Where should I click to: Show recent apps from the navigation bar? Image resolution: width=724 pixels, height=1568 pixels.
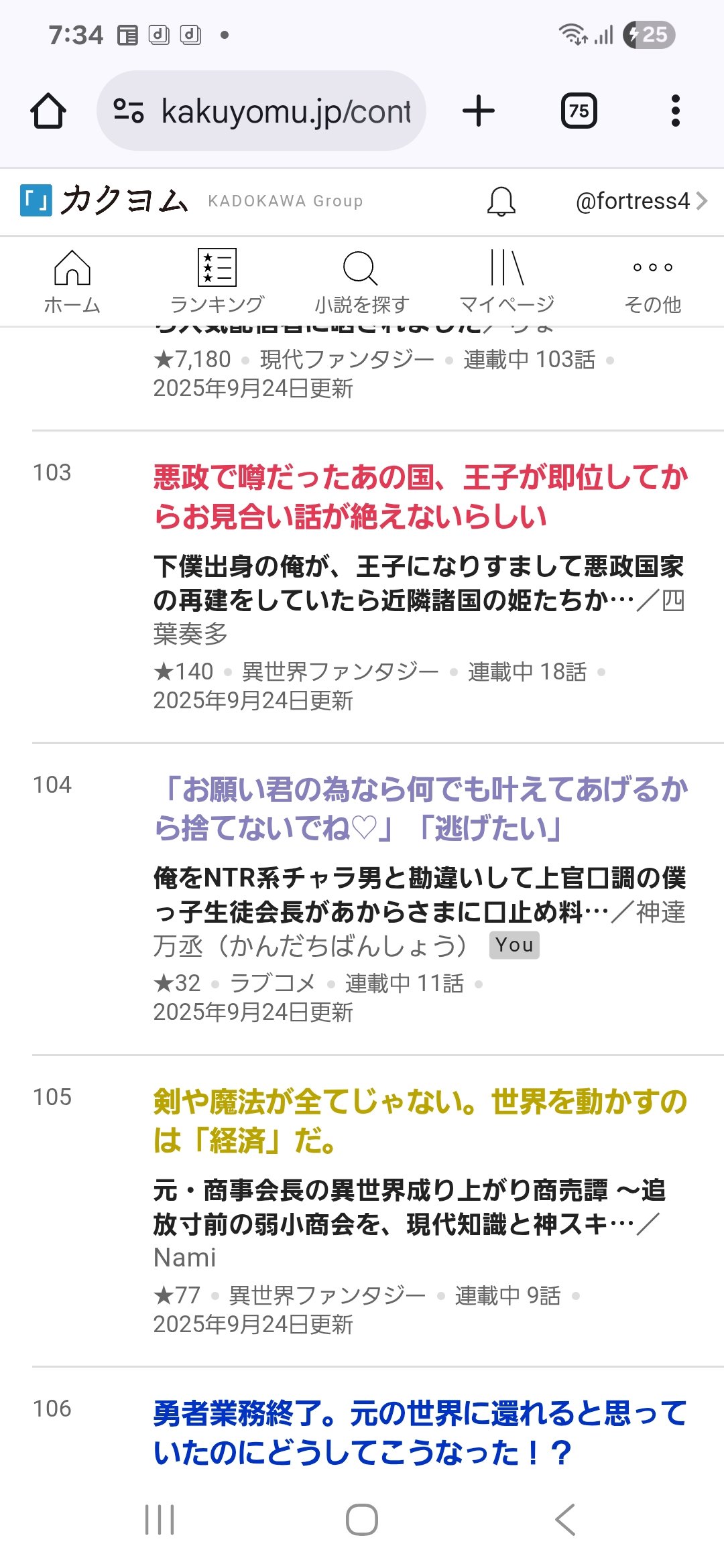160,1519
